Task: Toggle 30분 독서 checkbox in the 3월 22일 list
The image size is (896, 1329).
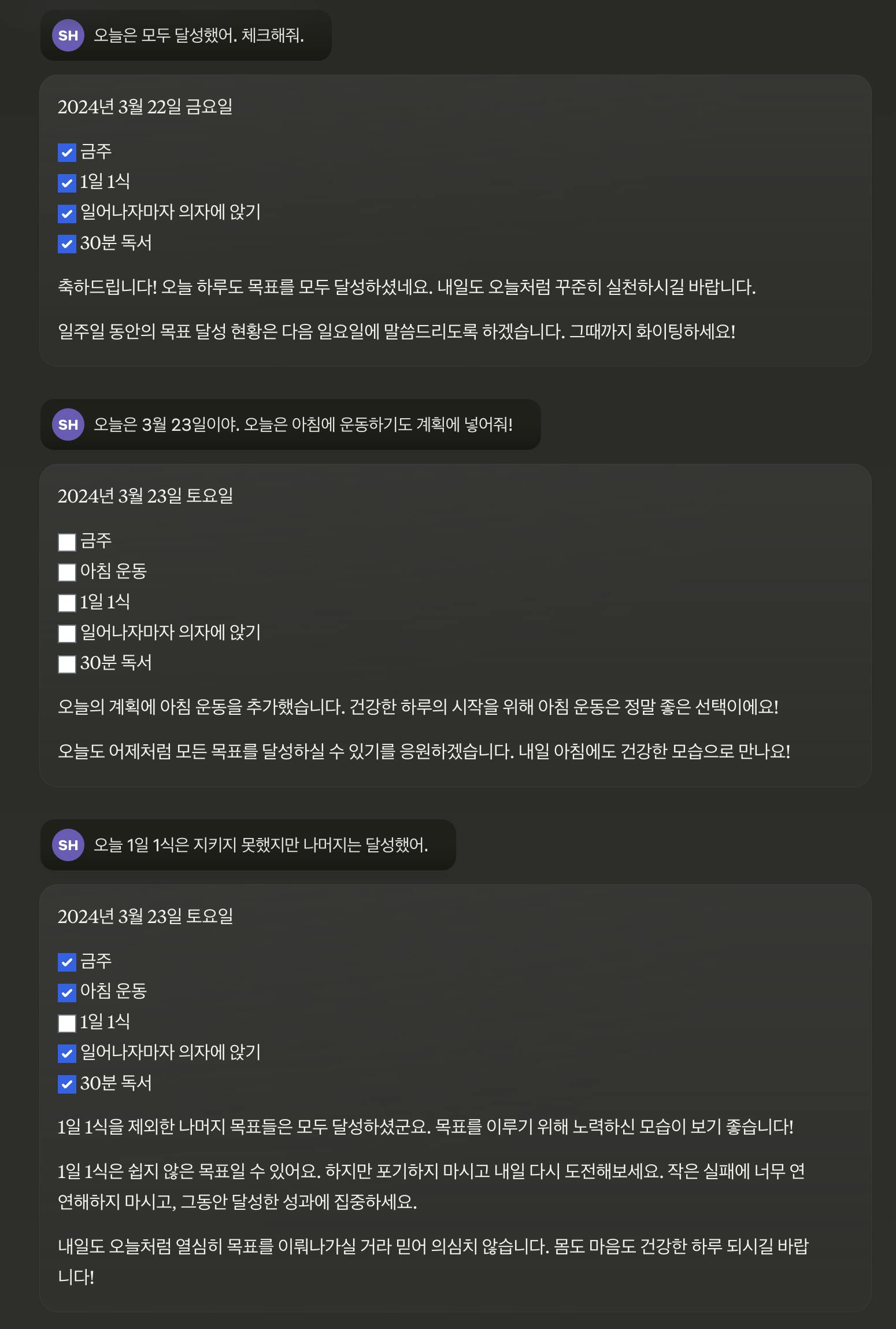Action: coord(67,244)
